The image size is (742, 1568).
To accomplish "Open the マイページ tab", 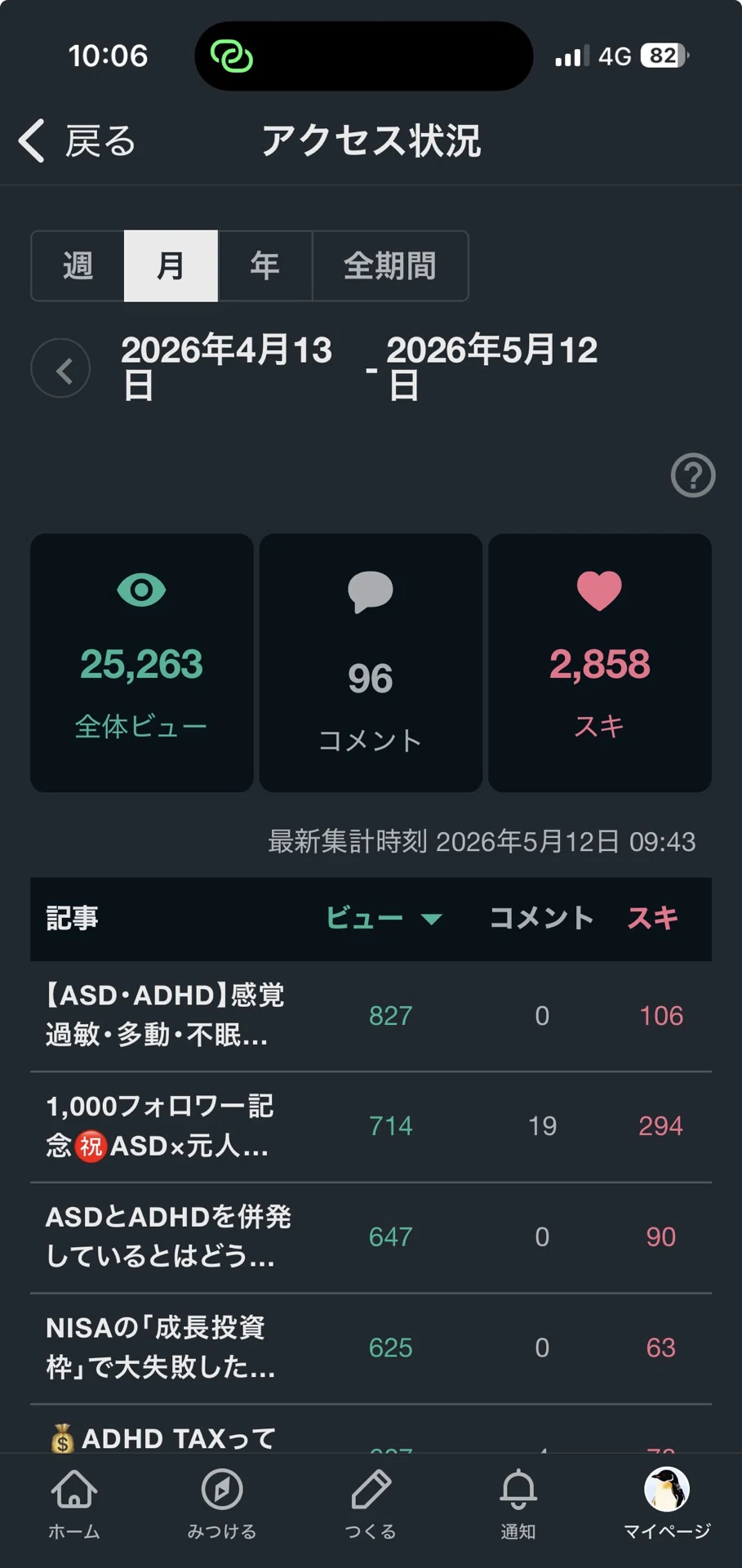I will coord(667,1504).
